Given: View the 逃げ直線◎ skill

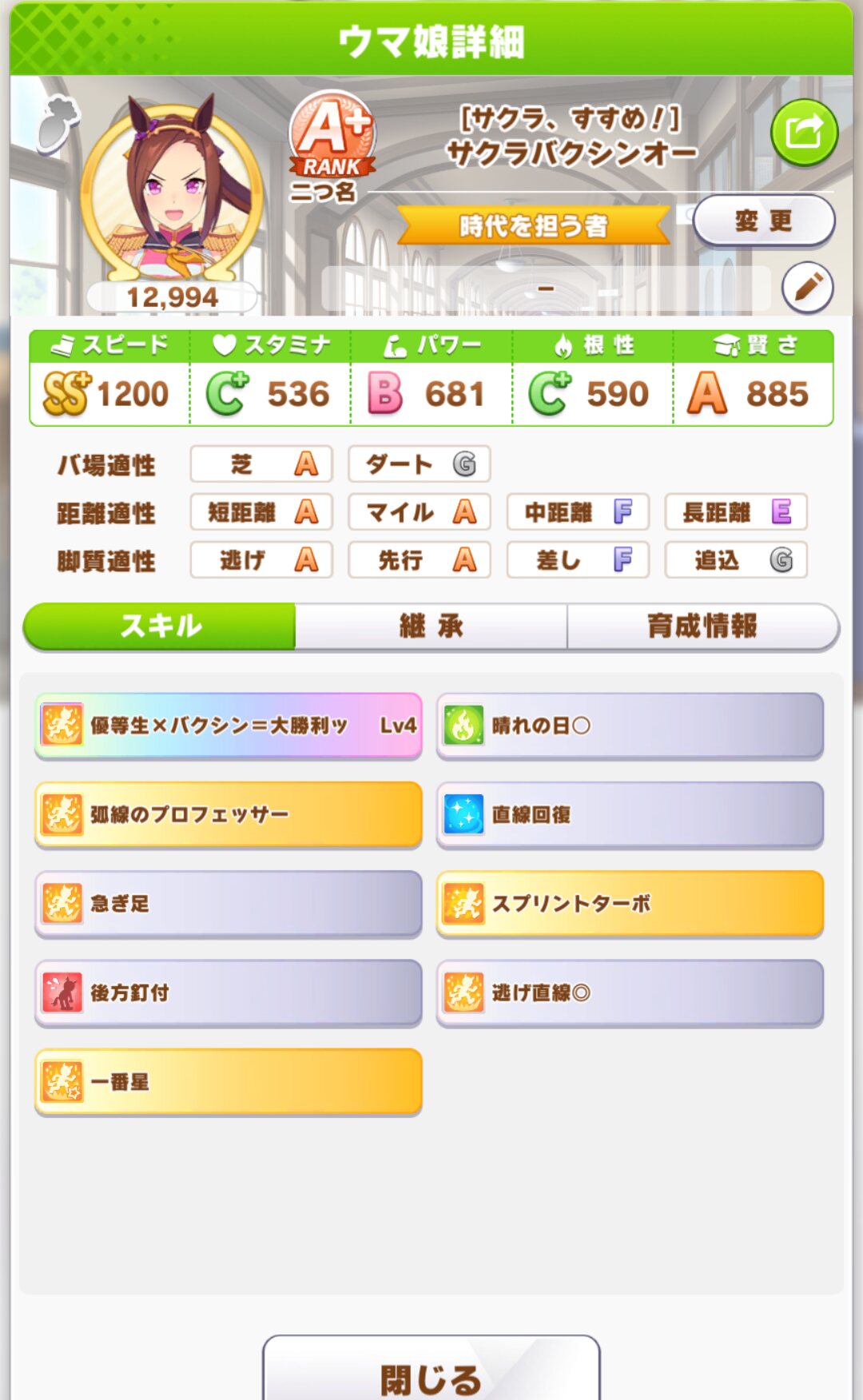Looking at the screenshot, I should pos(630,992).
